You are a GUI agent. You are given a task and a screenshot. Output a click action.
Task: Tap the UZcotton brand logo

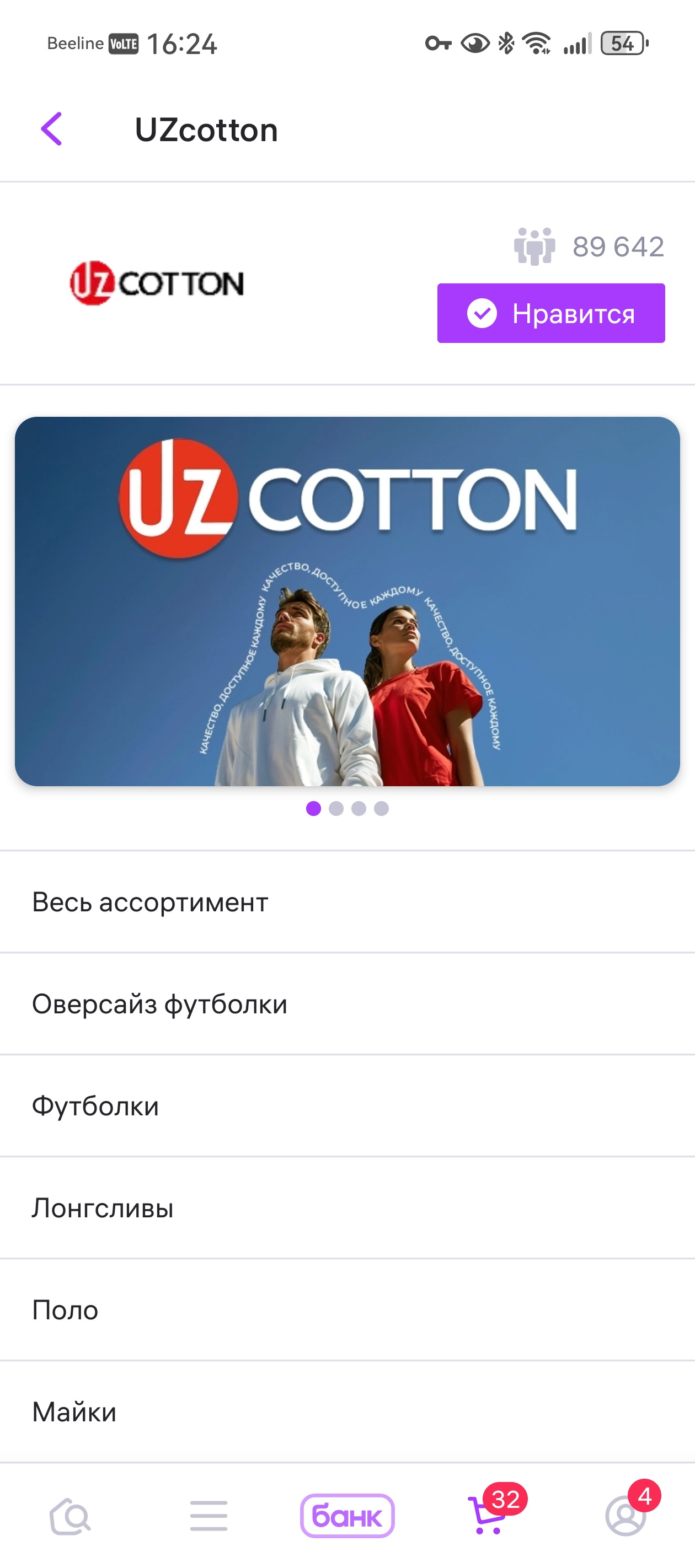point(158,282)
